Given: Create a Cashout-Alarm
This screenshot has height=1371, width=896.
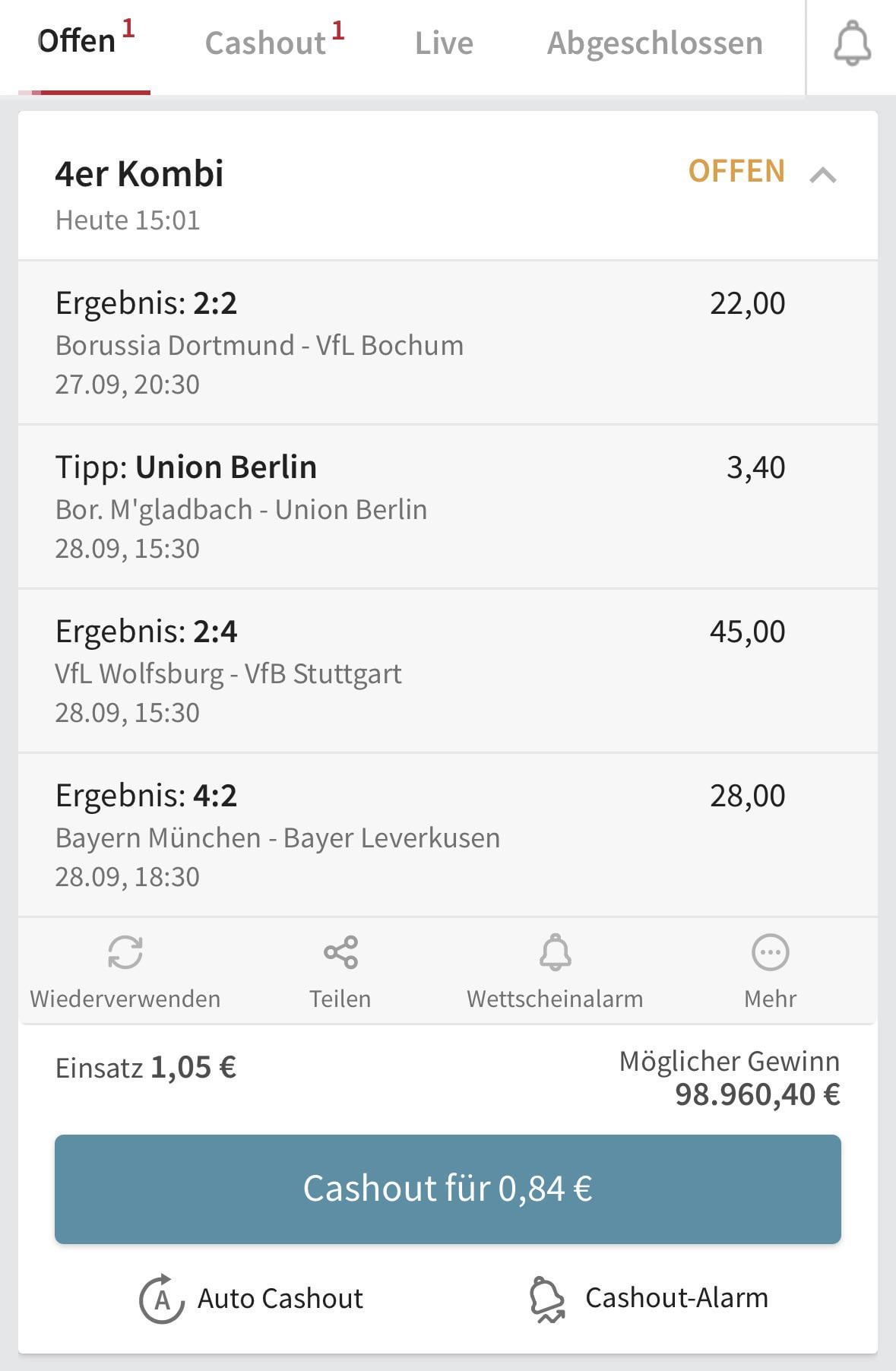Looking at the screenshot, I should (x=648, y=1299).
